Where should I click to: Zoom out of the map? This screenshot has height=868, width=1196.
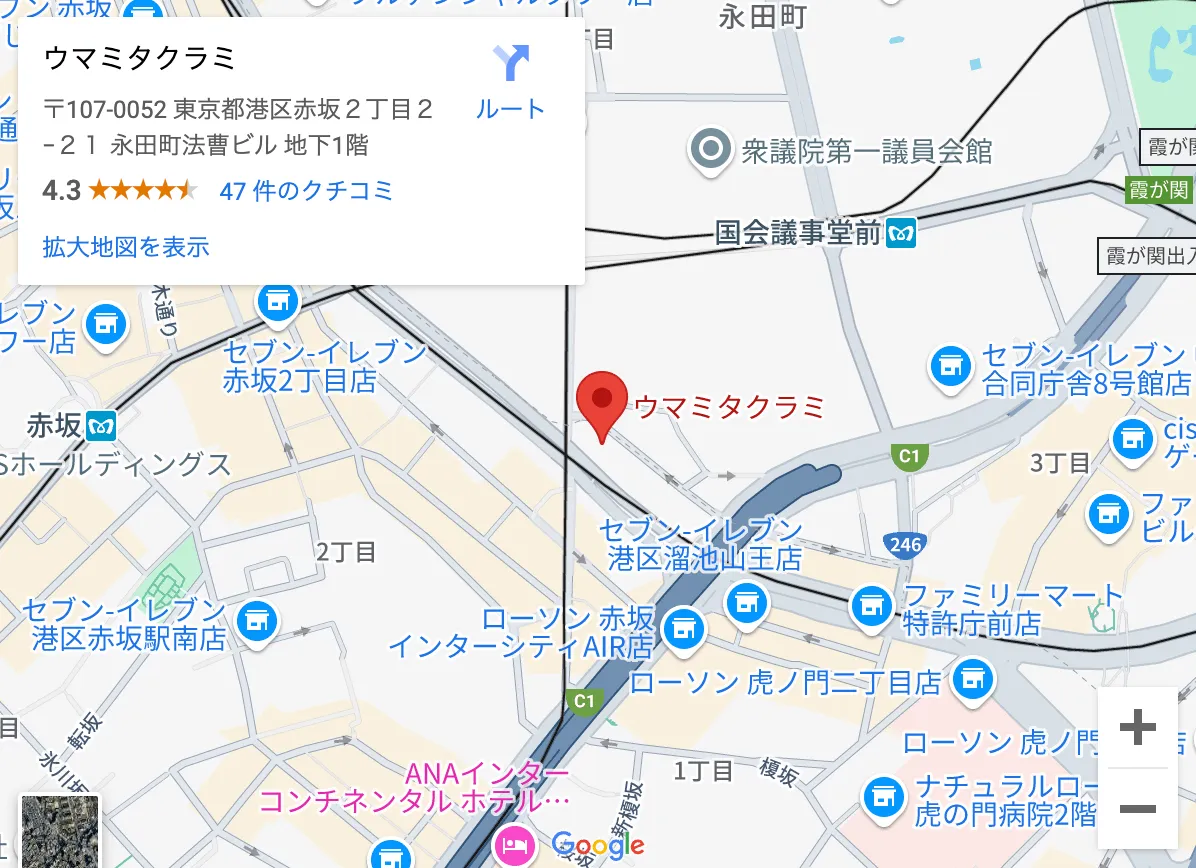(x=1137, y=809)
